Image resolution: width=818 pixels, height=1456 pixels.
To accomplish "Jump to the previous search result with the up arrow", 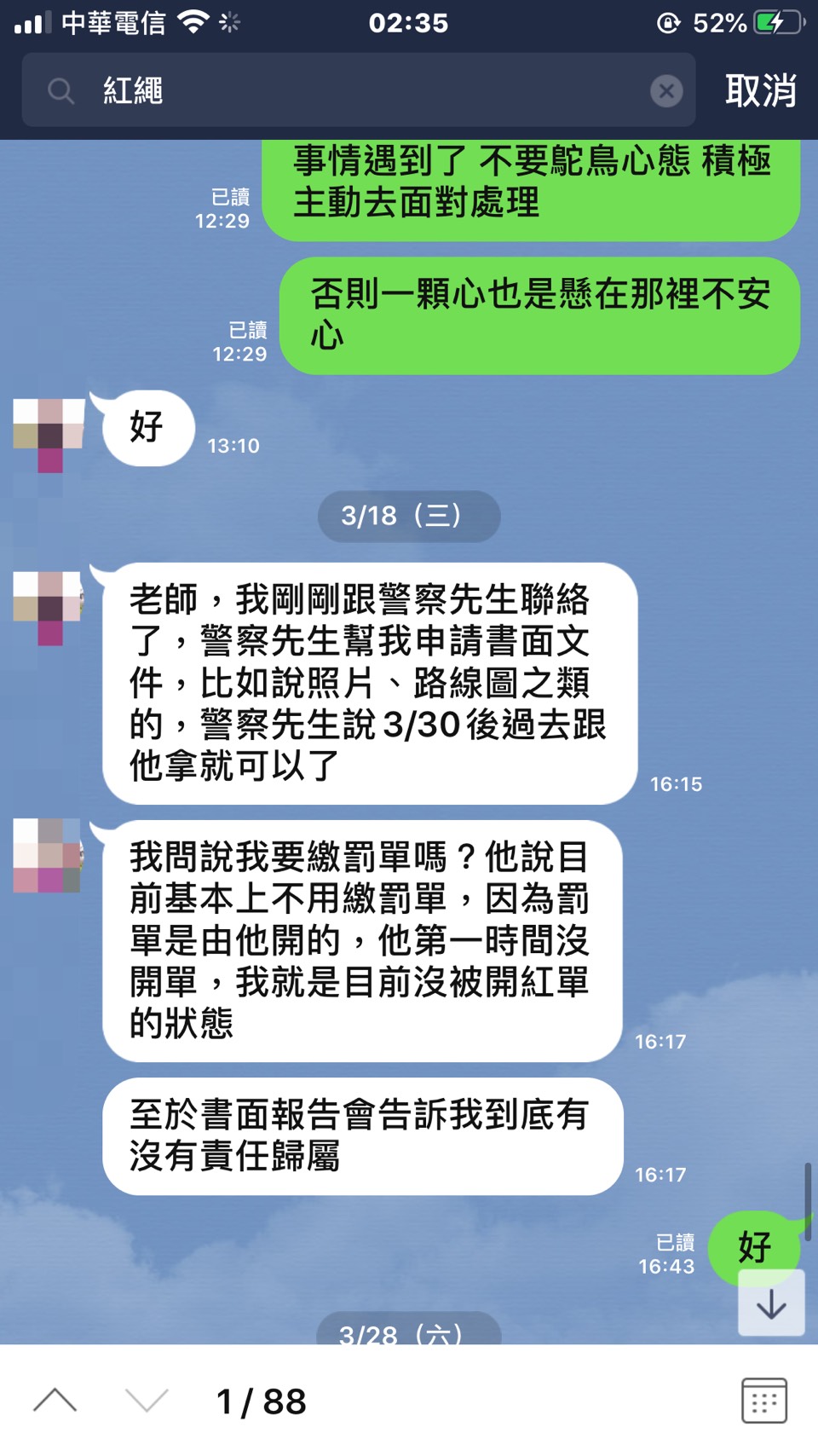I will point(55,1401).
